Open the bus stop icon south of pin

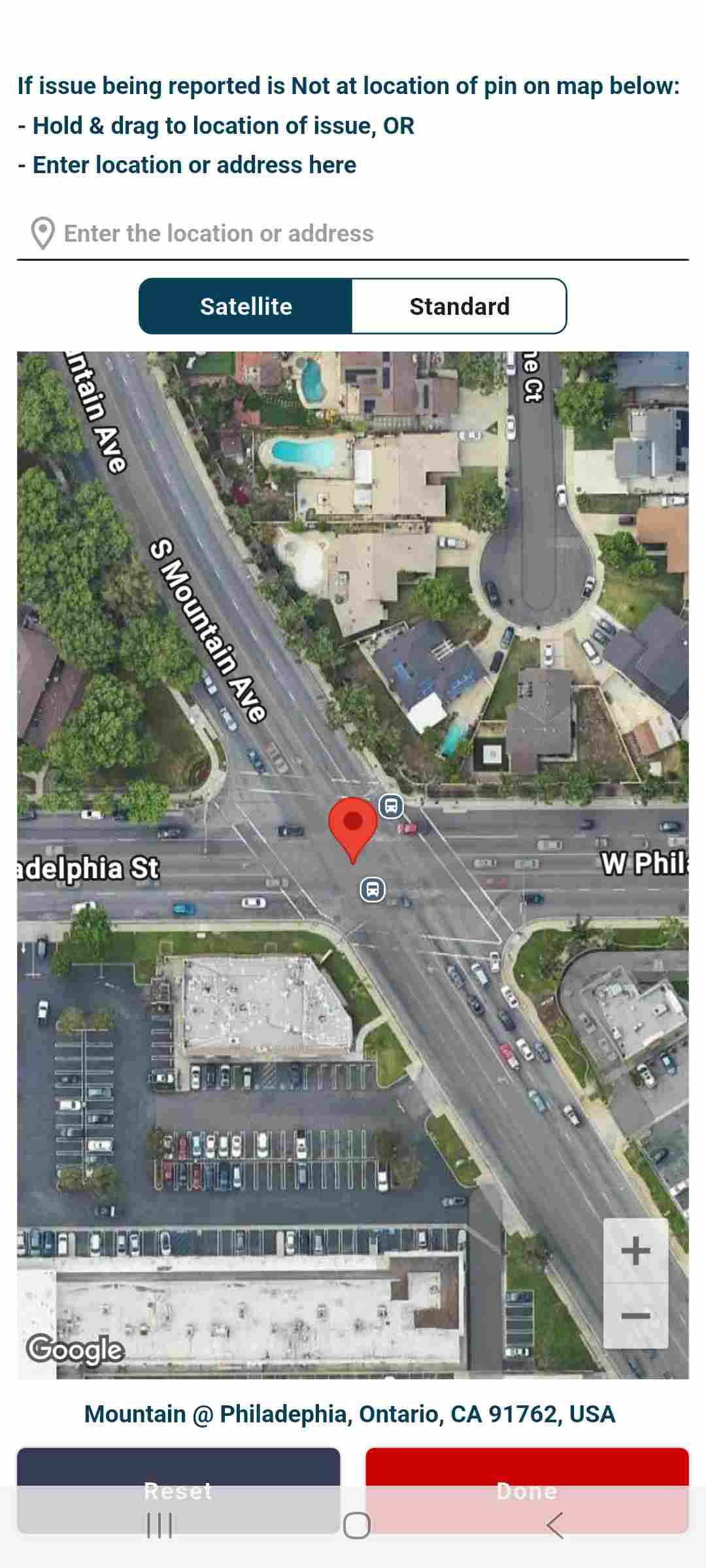pyautogui.click(x=373, y=889)
